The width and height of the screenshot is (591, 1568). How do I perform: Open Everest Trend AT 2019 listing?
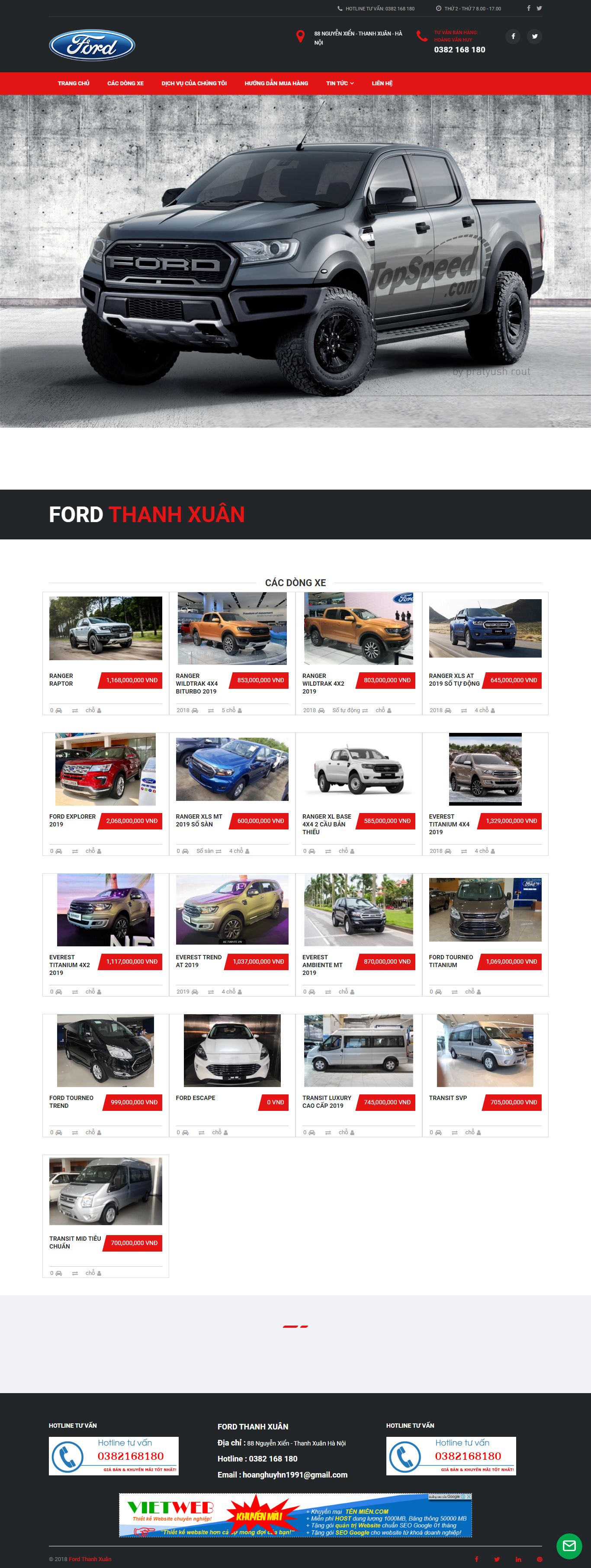231,910
